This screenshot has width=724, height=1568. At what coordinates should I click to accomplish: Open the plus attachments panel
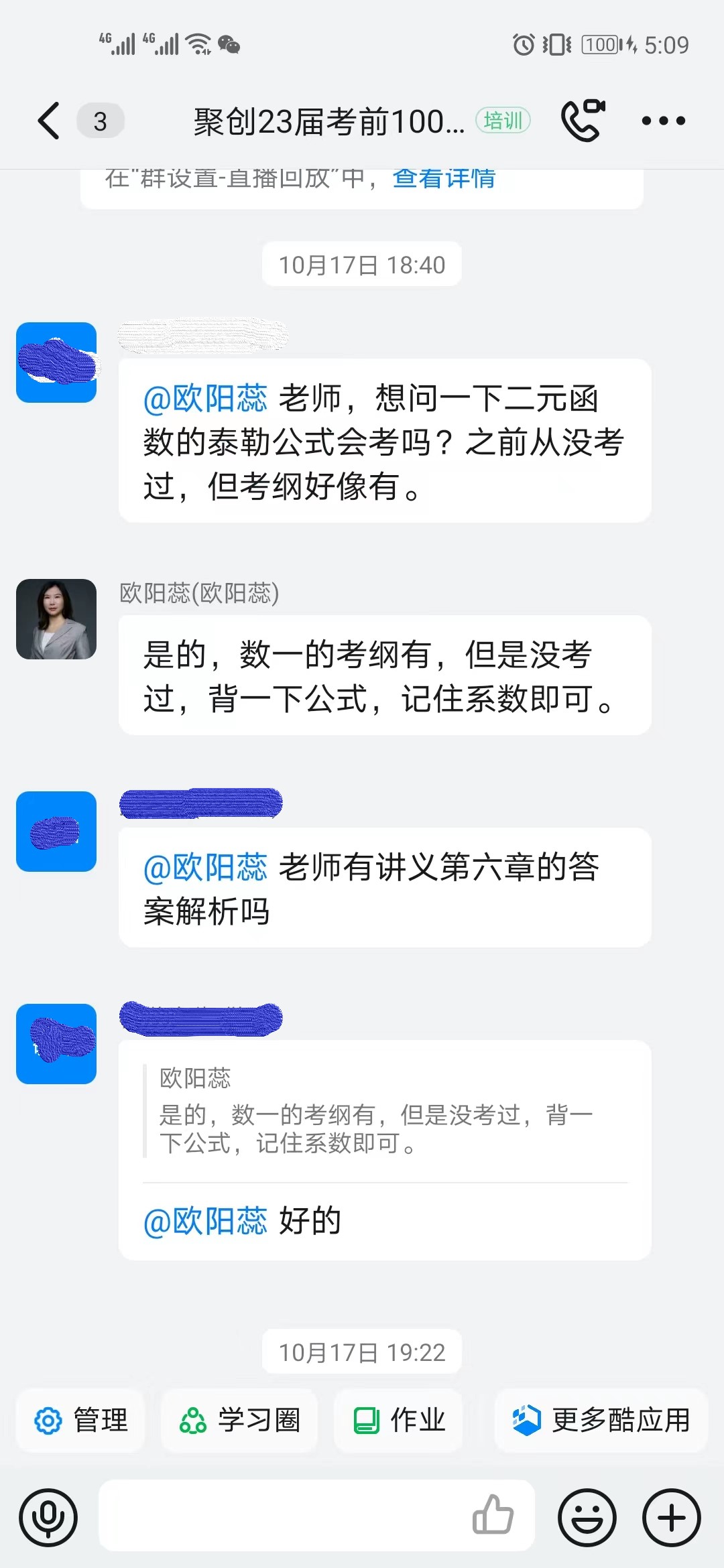pyautogui.click(x=672, y=1518)
